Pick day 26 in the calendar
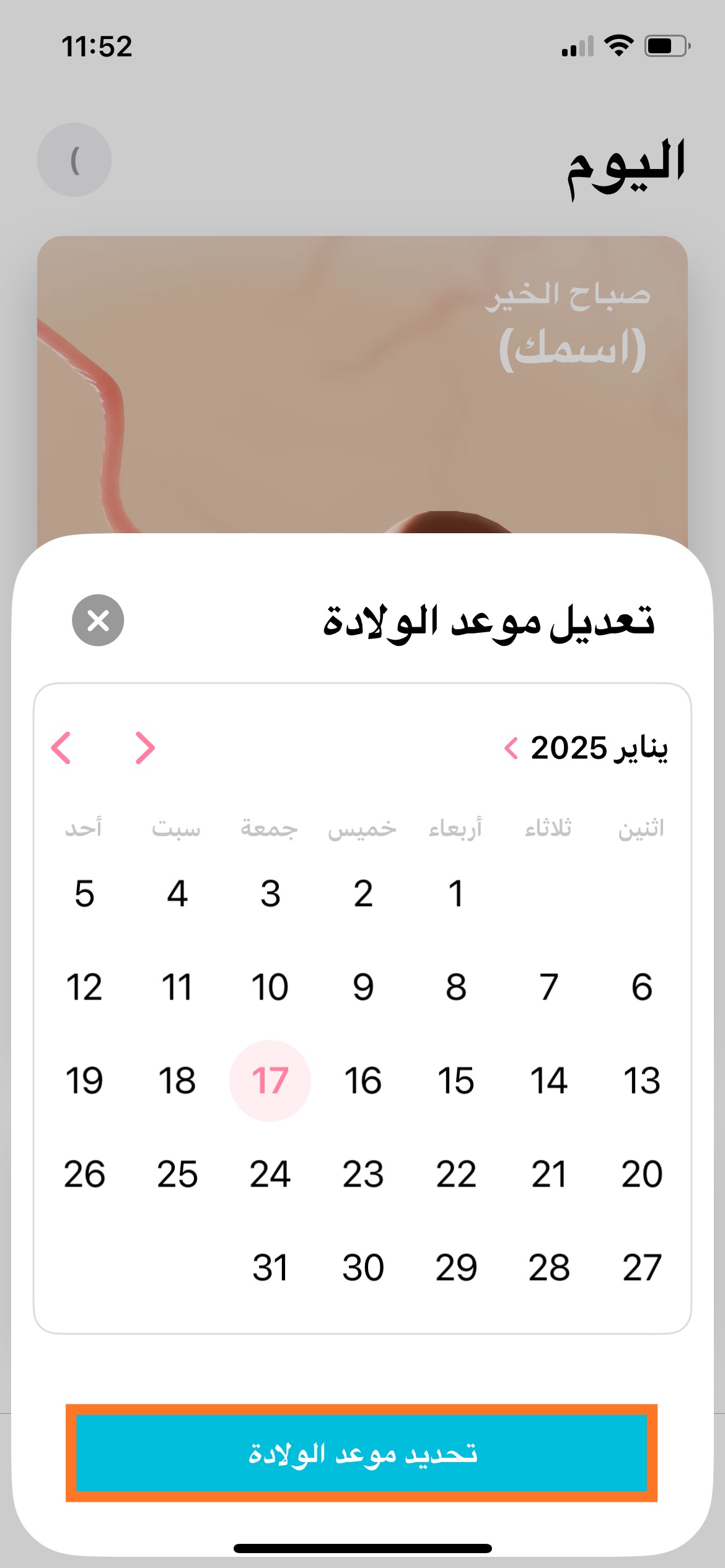The width and height of the screenshot is (725, 1568). (x=84, y=1174)
